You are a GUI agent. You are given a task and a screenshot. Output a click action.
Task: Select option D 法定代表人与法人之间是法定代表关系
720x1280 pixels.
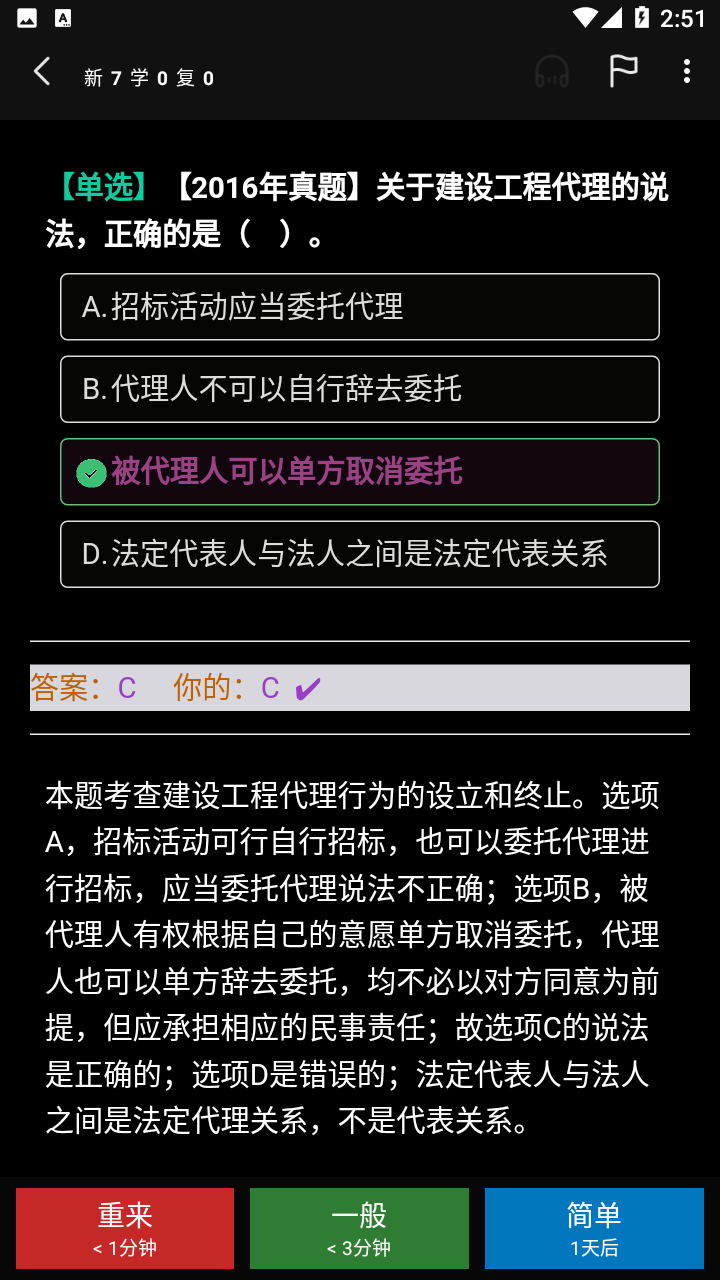point(360,554)
